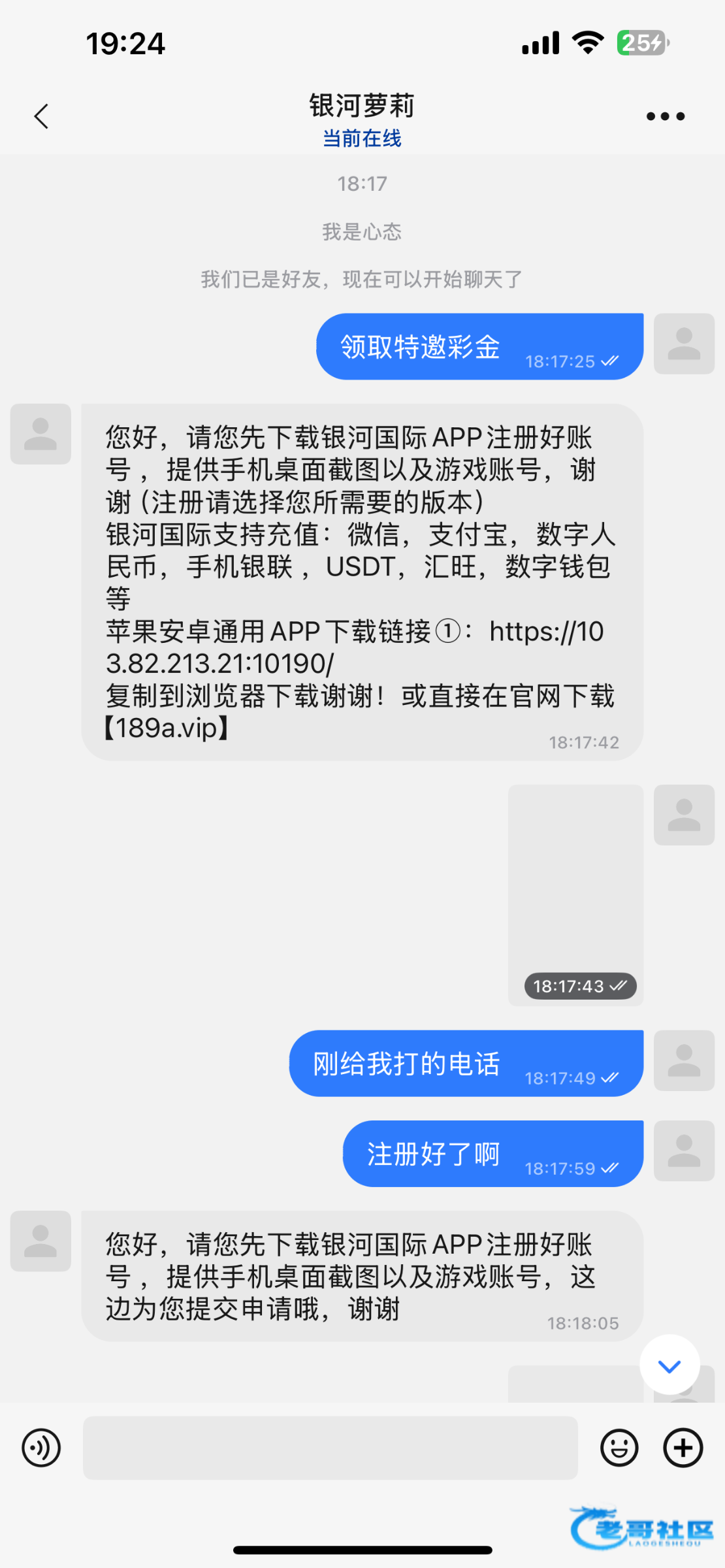Open the plus attachment menu
Image resolution: width=725 pixels, height=1568 pixels.
tap(683, 1448)
